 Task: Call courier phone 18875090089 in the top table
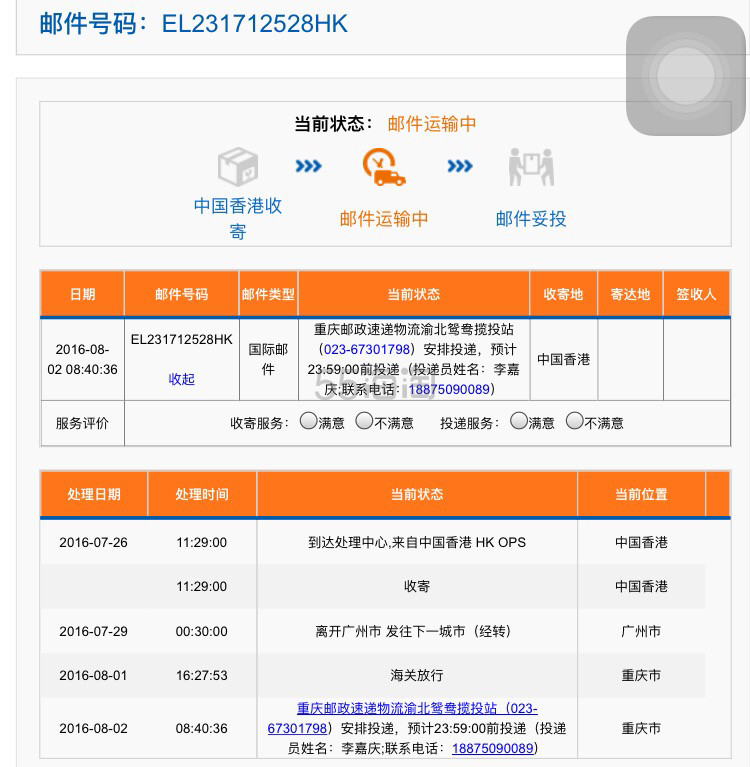click(x=449, y=389)
